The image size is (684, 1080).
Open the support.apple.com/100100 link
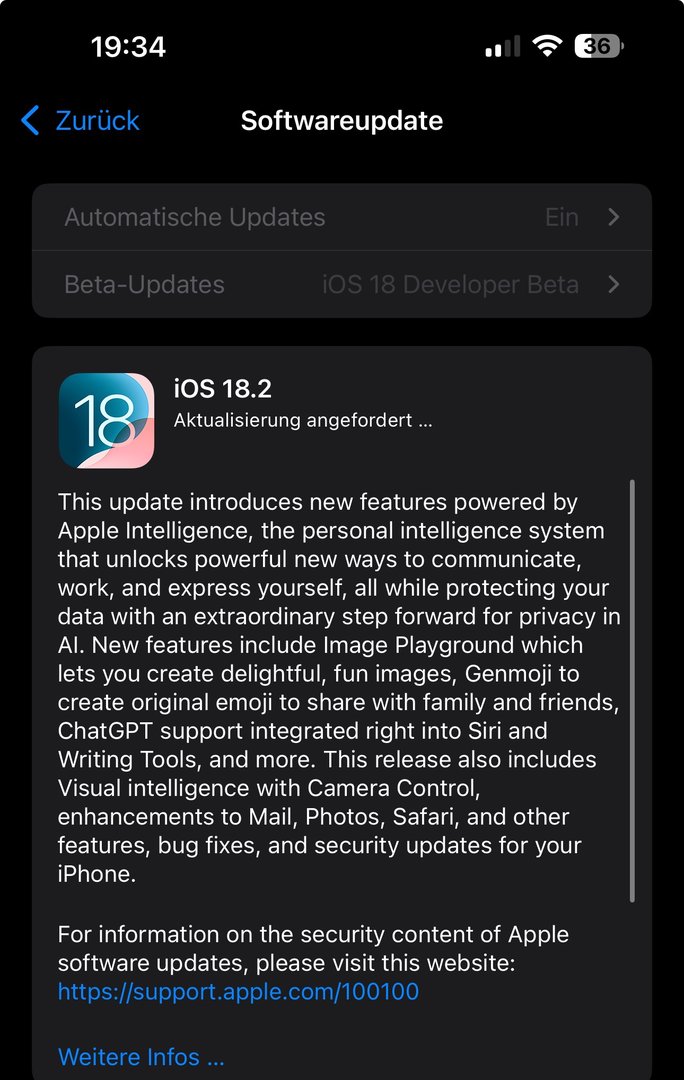click(x=238, y=991)
